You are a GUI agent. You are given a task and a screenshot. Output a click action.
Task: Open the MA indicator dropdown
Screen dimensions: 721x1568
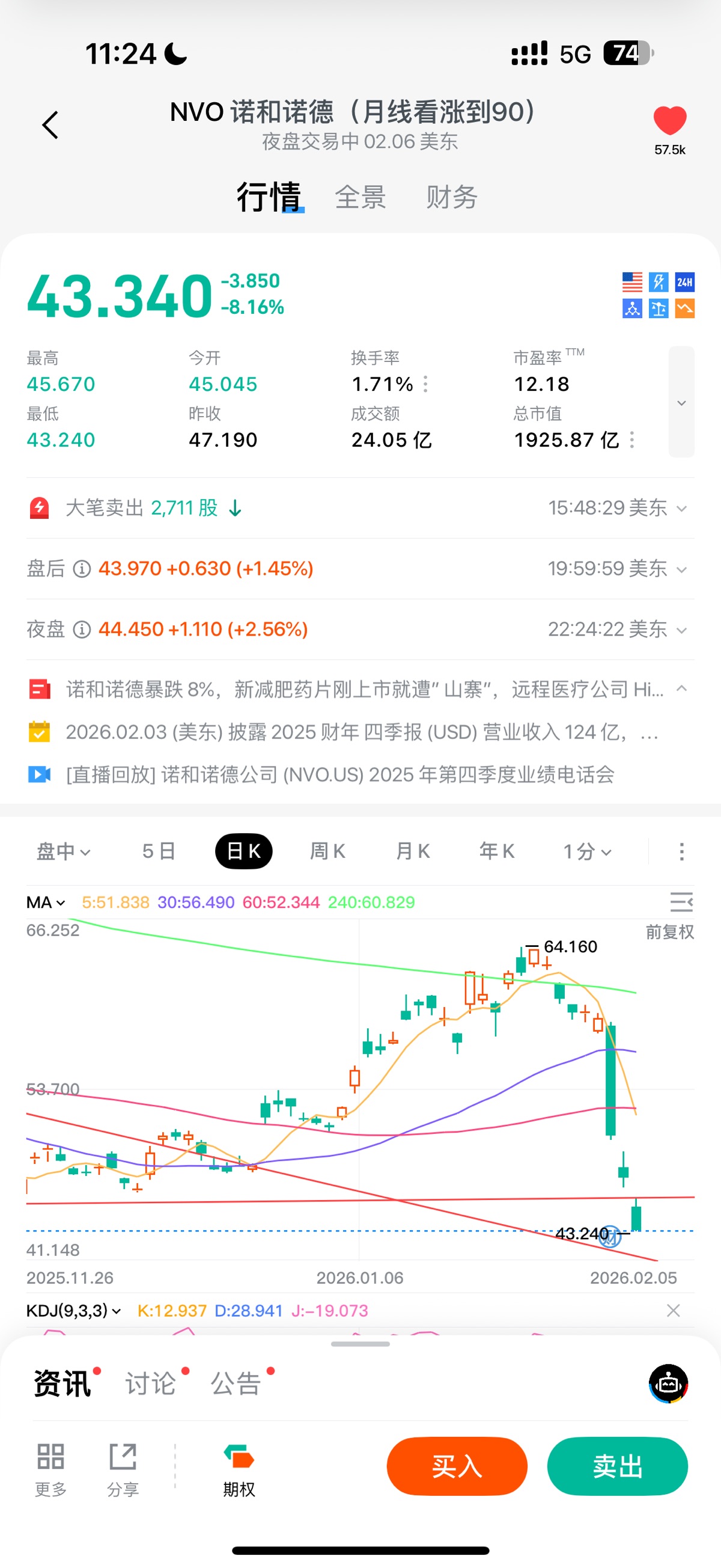(x=46, y=902)
